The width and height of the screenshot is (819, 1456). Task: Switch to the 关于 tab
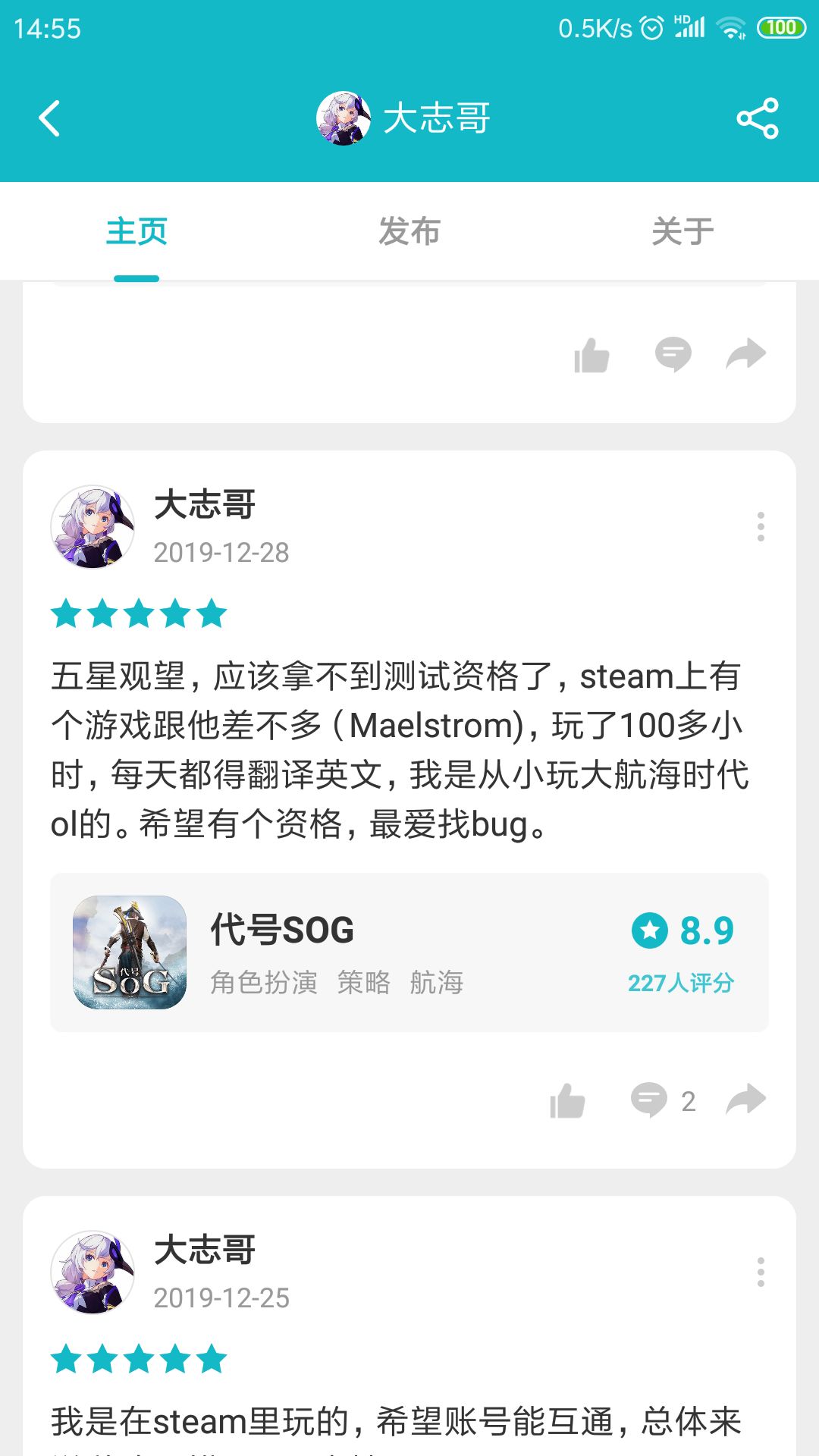[x=682, y=231]
